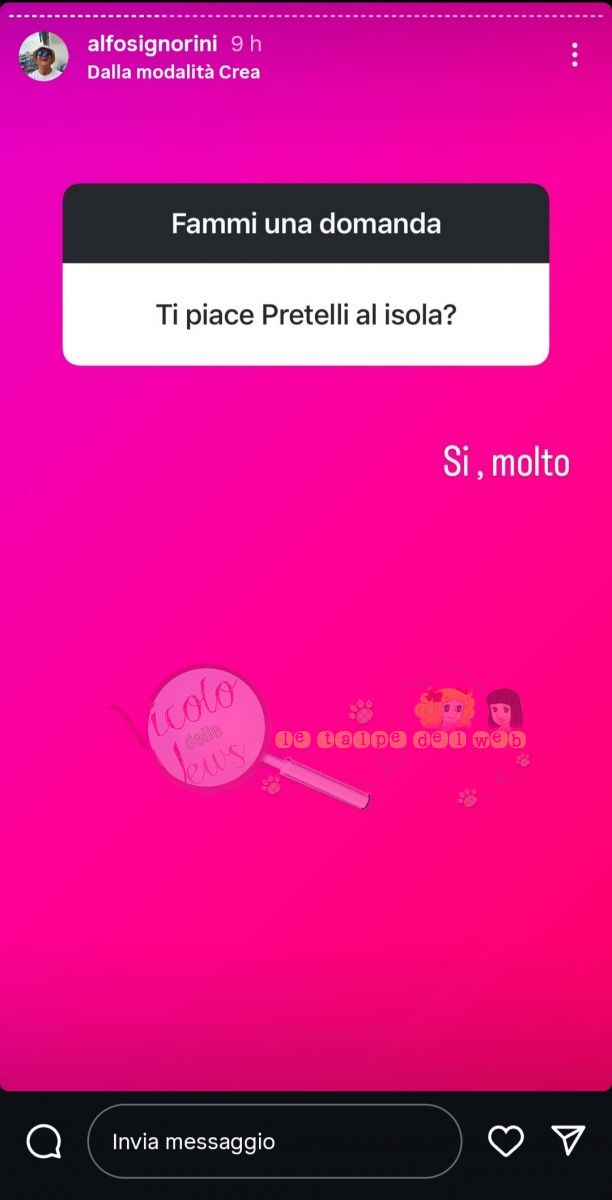
Task: Tap the Invia messaggio field
Action: tap(274, 1141)
